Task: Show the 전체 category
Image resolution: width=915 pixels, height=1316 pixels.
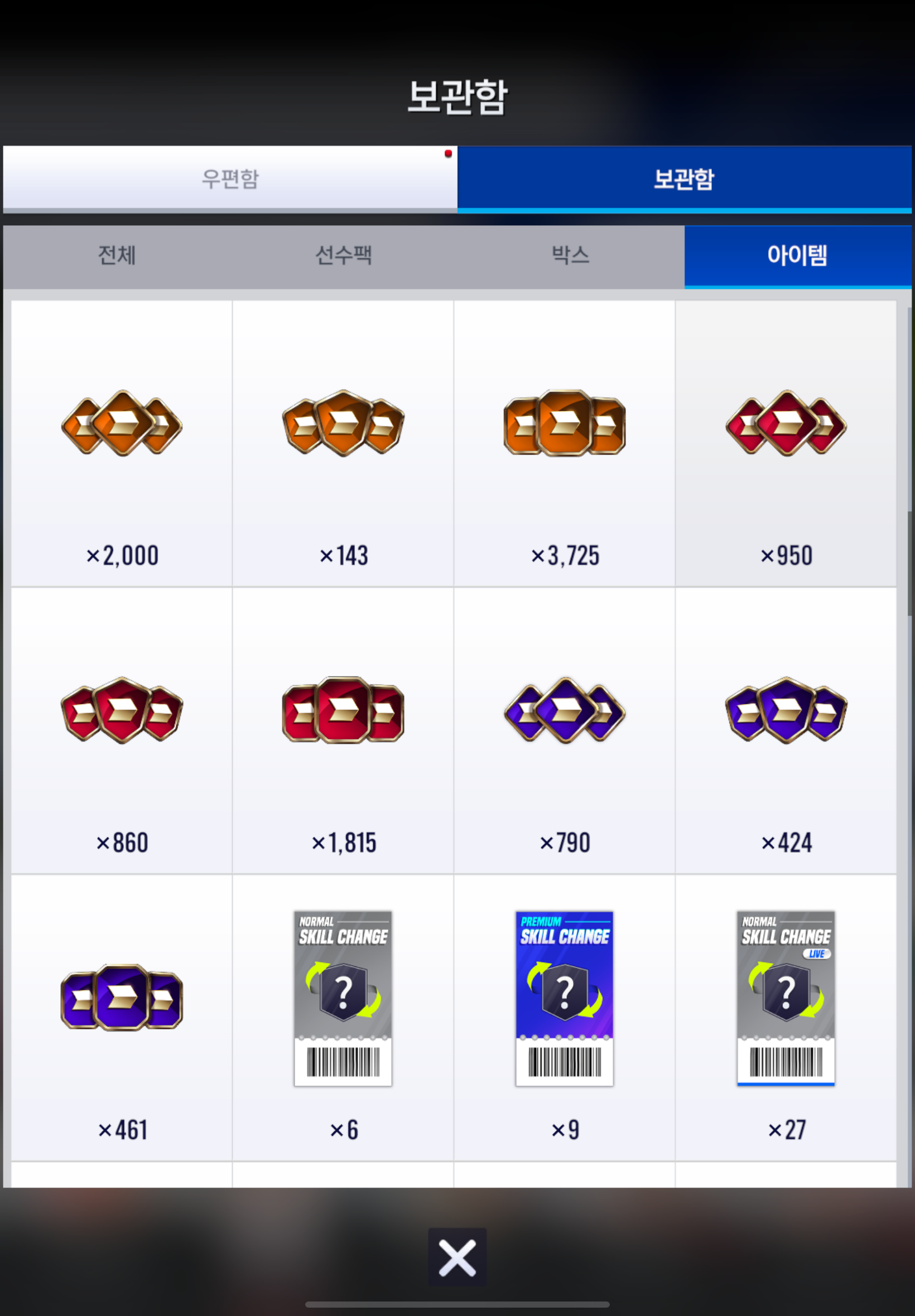Action: point(117,255)
